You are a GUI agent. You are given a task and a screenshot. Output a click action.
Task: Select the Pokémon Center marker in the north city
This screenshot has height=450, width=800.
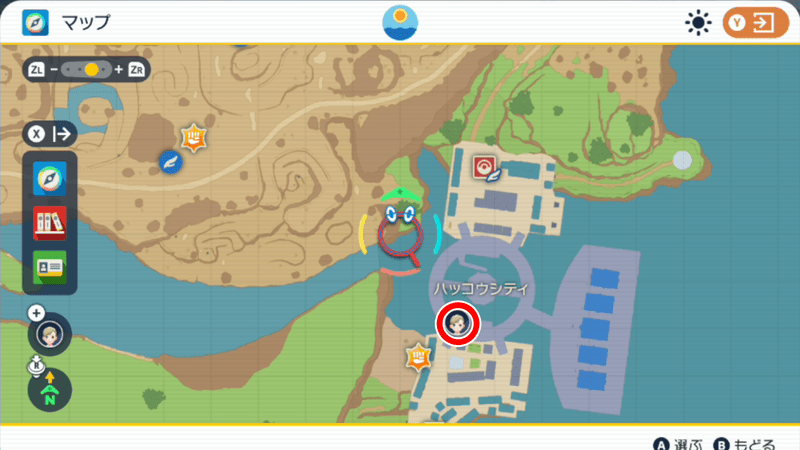point(485,166)
